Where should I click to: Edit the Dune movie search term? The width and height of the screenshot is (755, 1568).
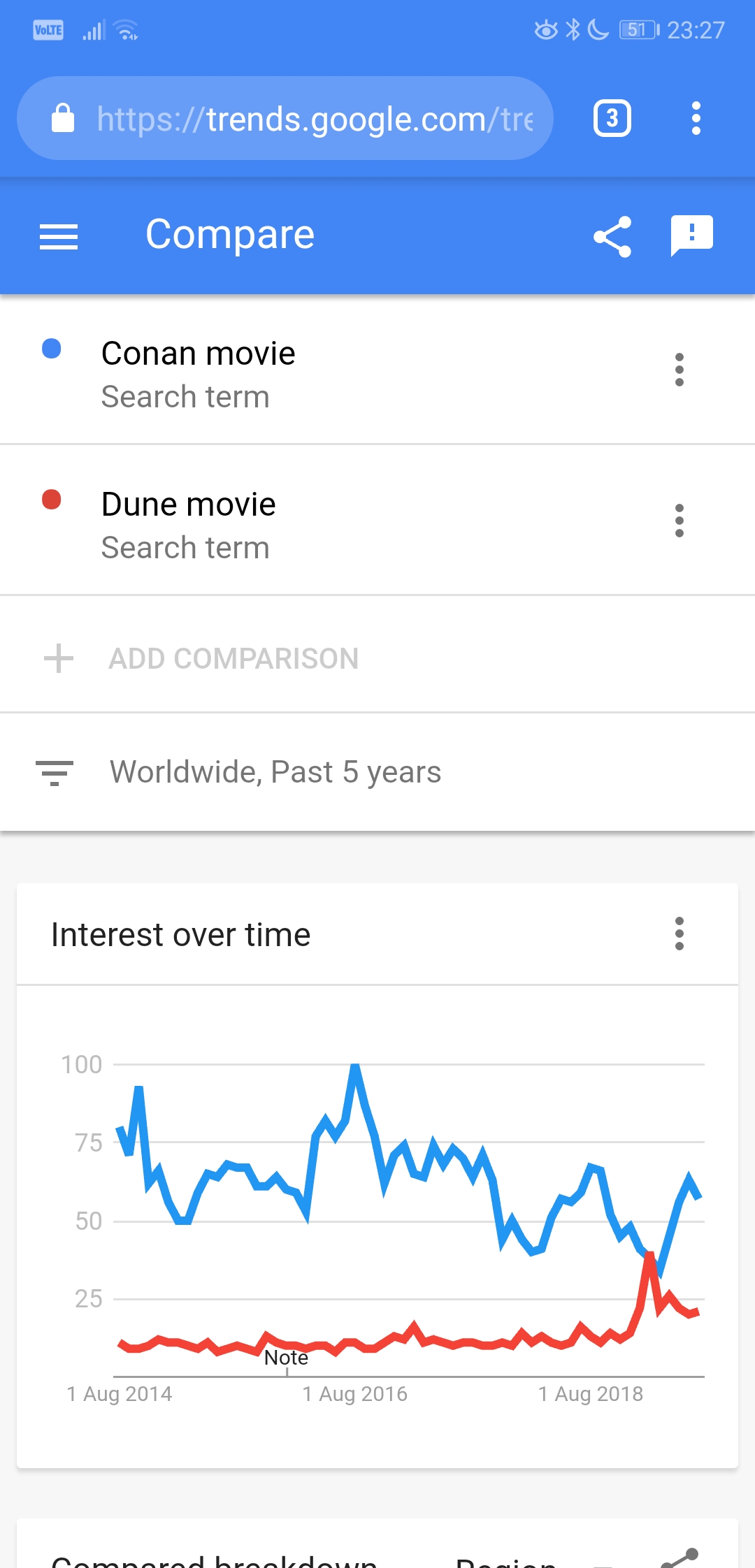click(189, 525)
